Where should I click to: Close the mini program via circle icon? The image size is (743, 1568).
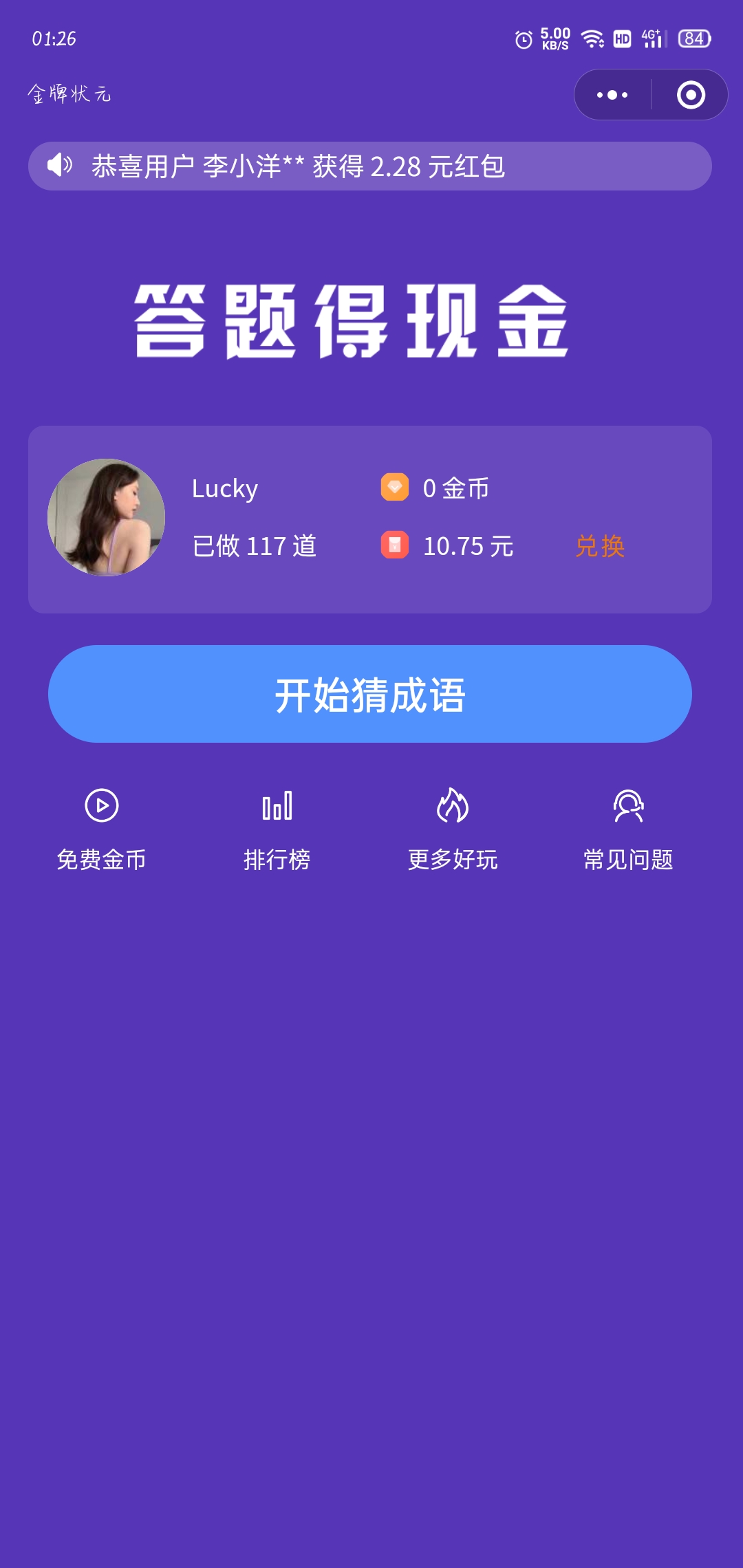point(691,95)
